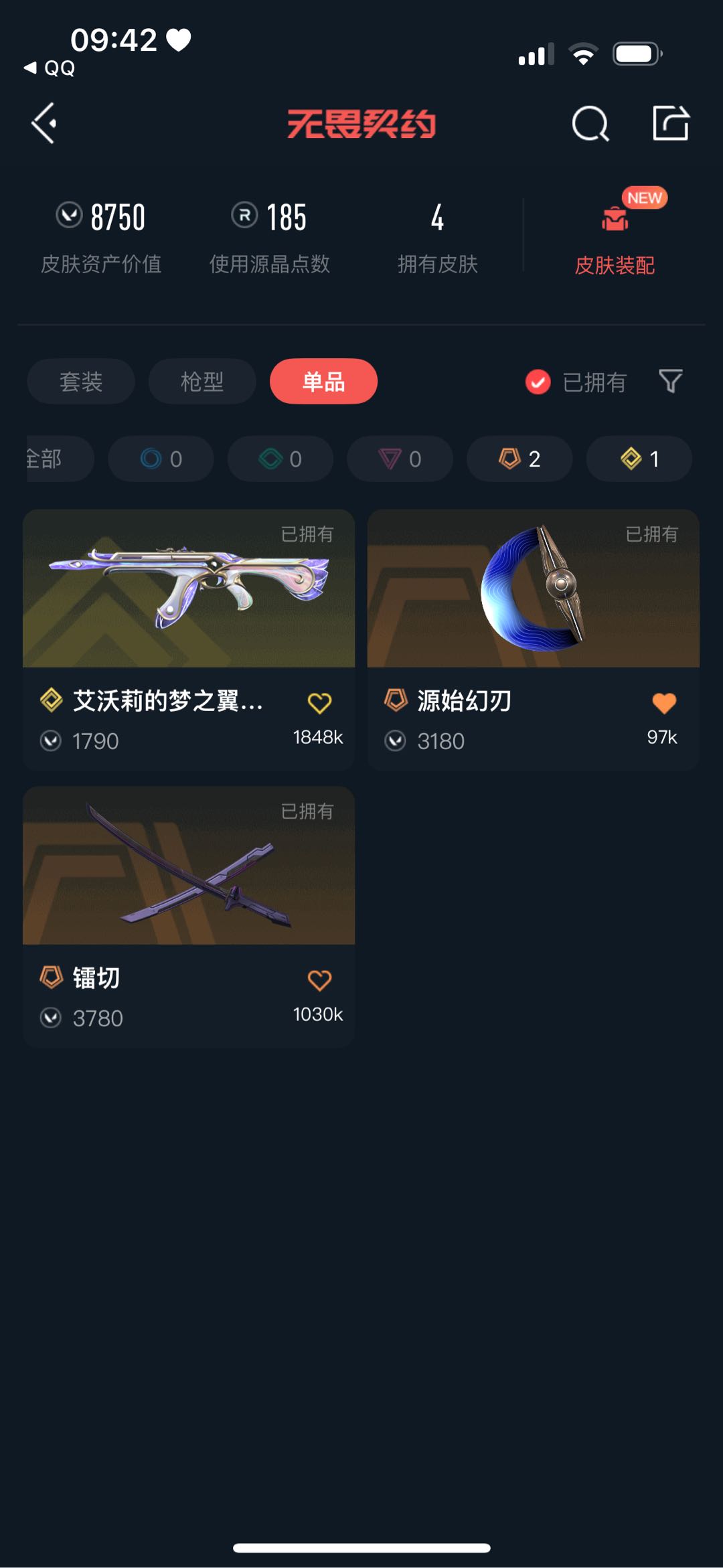Unlike the 源始幻刃 skin
This screenshot has width=723, height=1568.
(x=663, y=703)
